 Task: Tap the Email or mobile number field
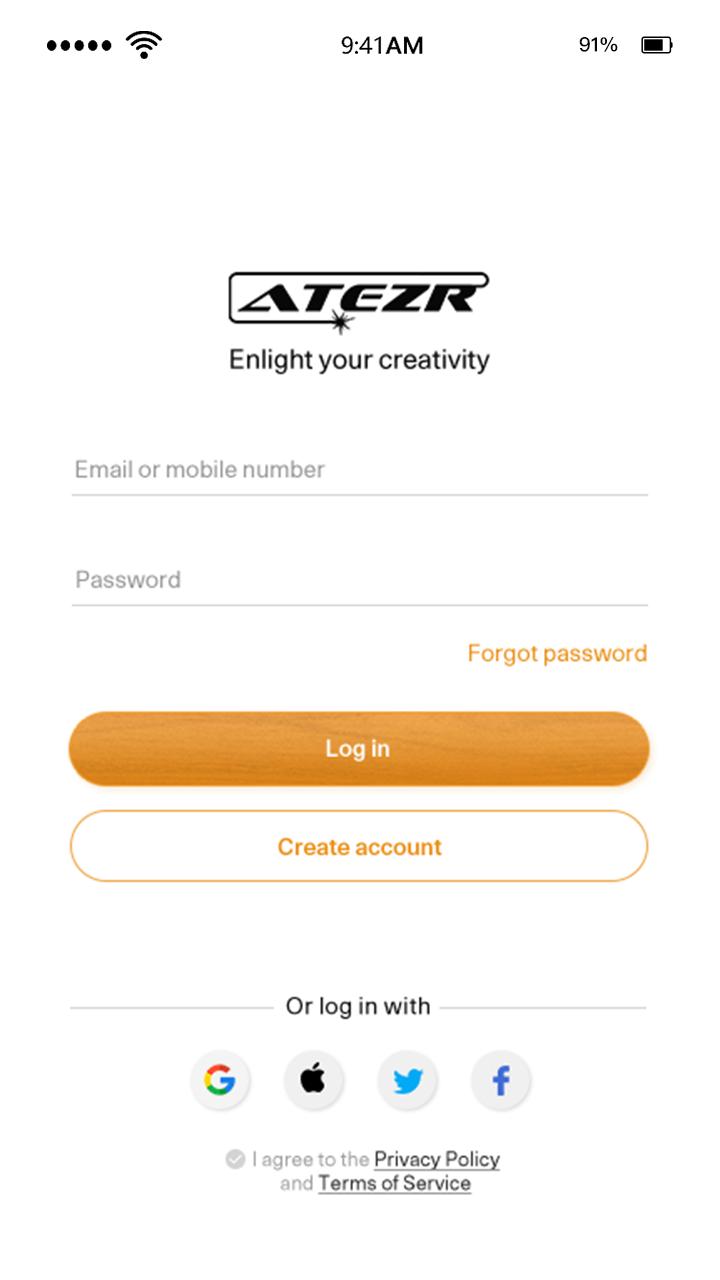tap(360, 470)
